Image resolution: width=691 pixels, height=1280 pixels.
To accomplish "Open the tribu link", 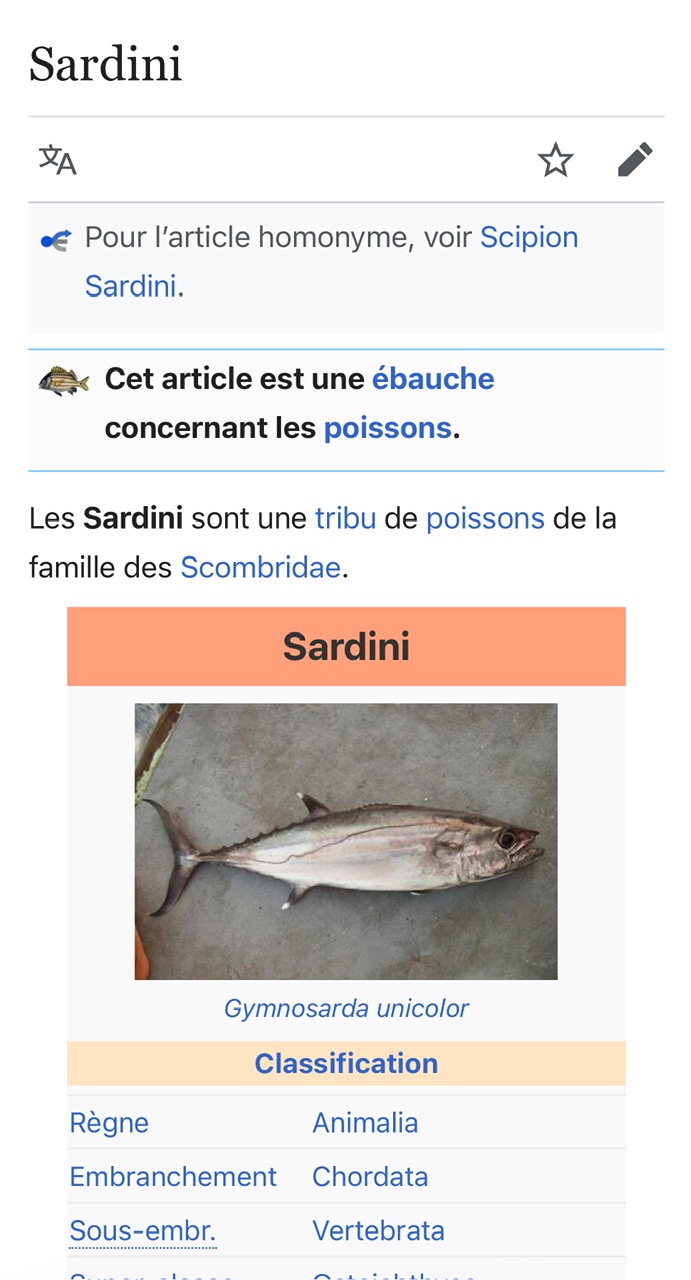I will click(345, 518).
